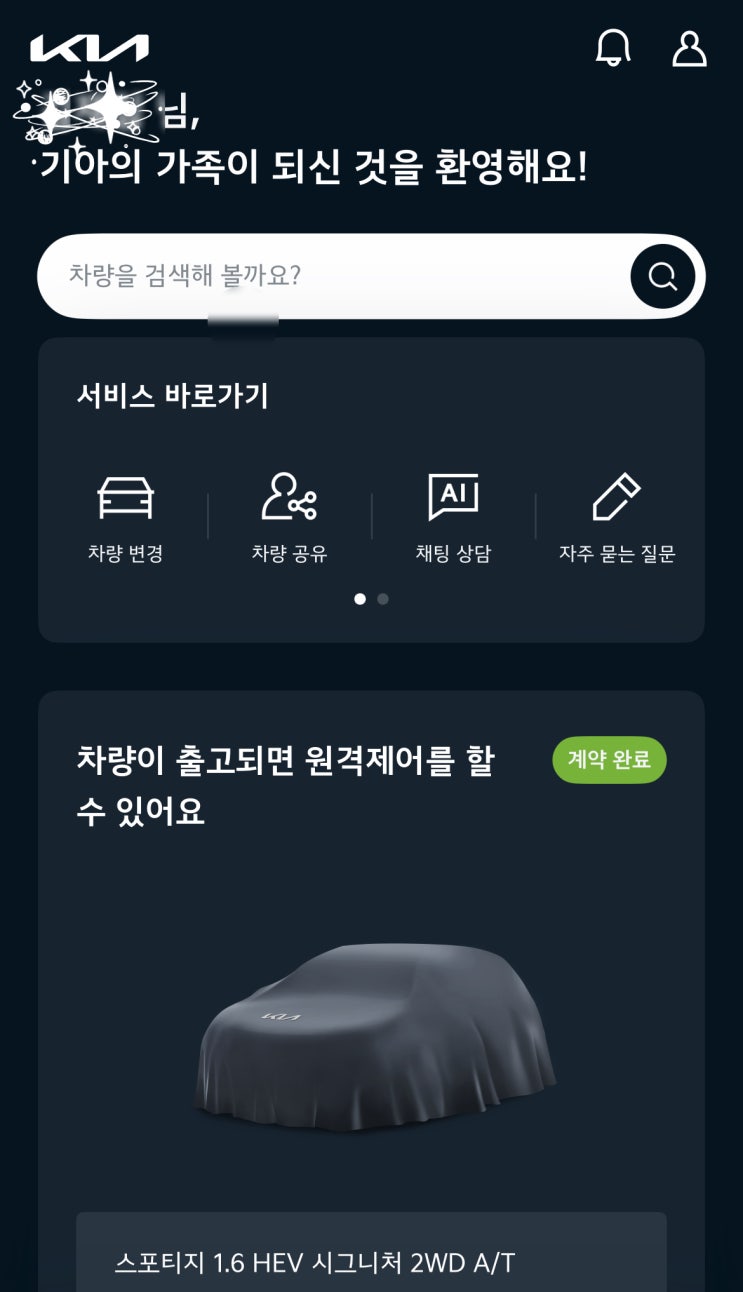View the 계약 완료 contract status badge
Screen dimensions: 743x1292
point(608,760)
